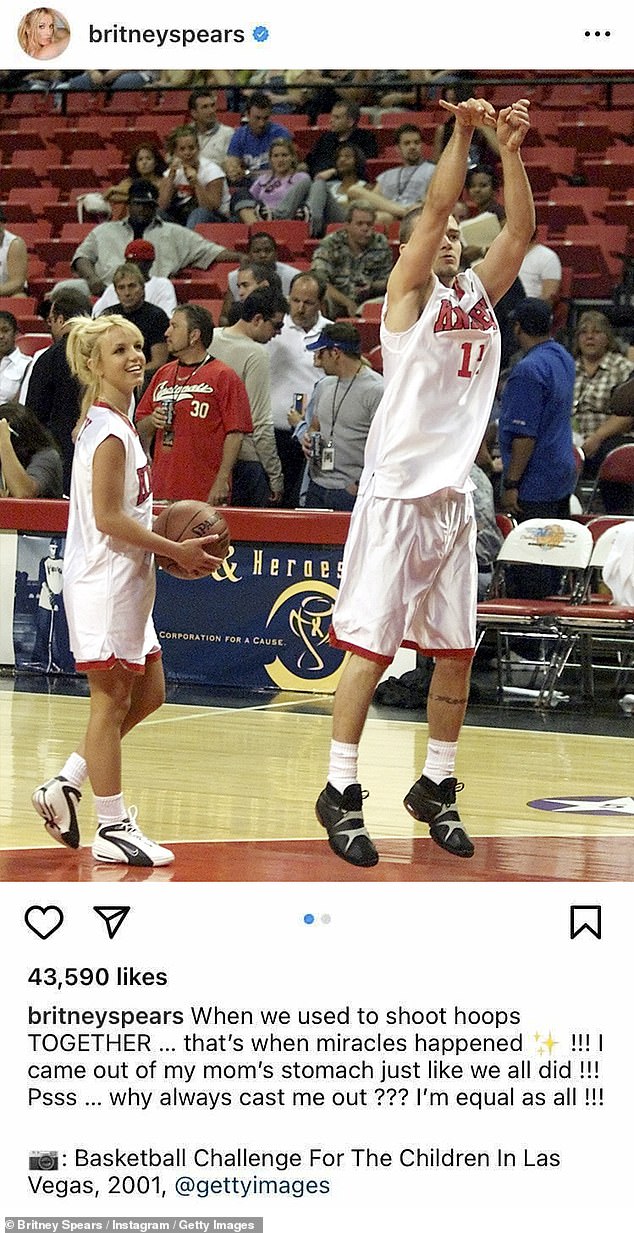Open the @gettyimages mention in the caption

point(252,1186)
